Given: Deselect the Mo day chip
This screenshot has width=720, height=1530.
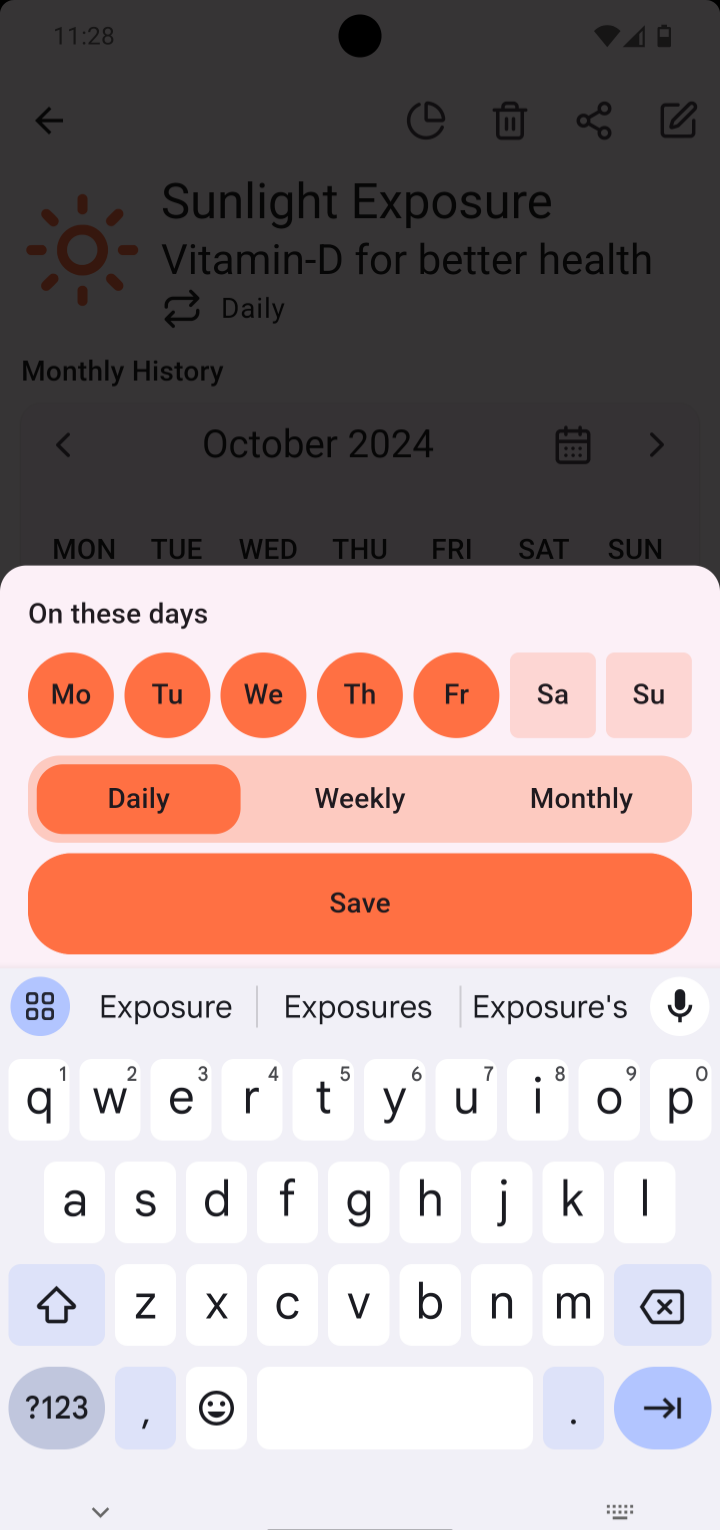Looking at the screenshot, I should [71, 695].
